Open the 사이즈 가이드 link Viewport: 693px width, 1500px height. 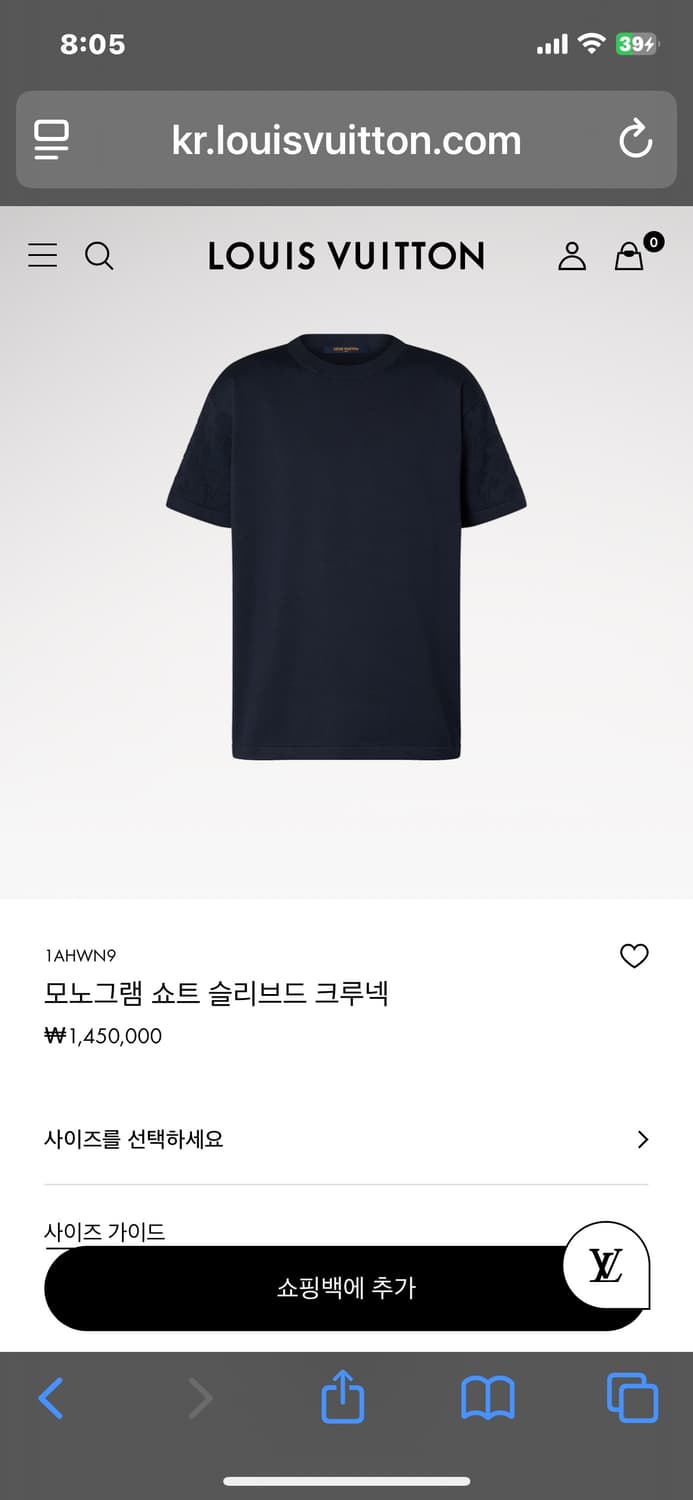click(x=105, y=1231)
